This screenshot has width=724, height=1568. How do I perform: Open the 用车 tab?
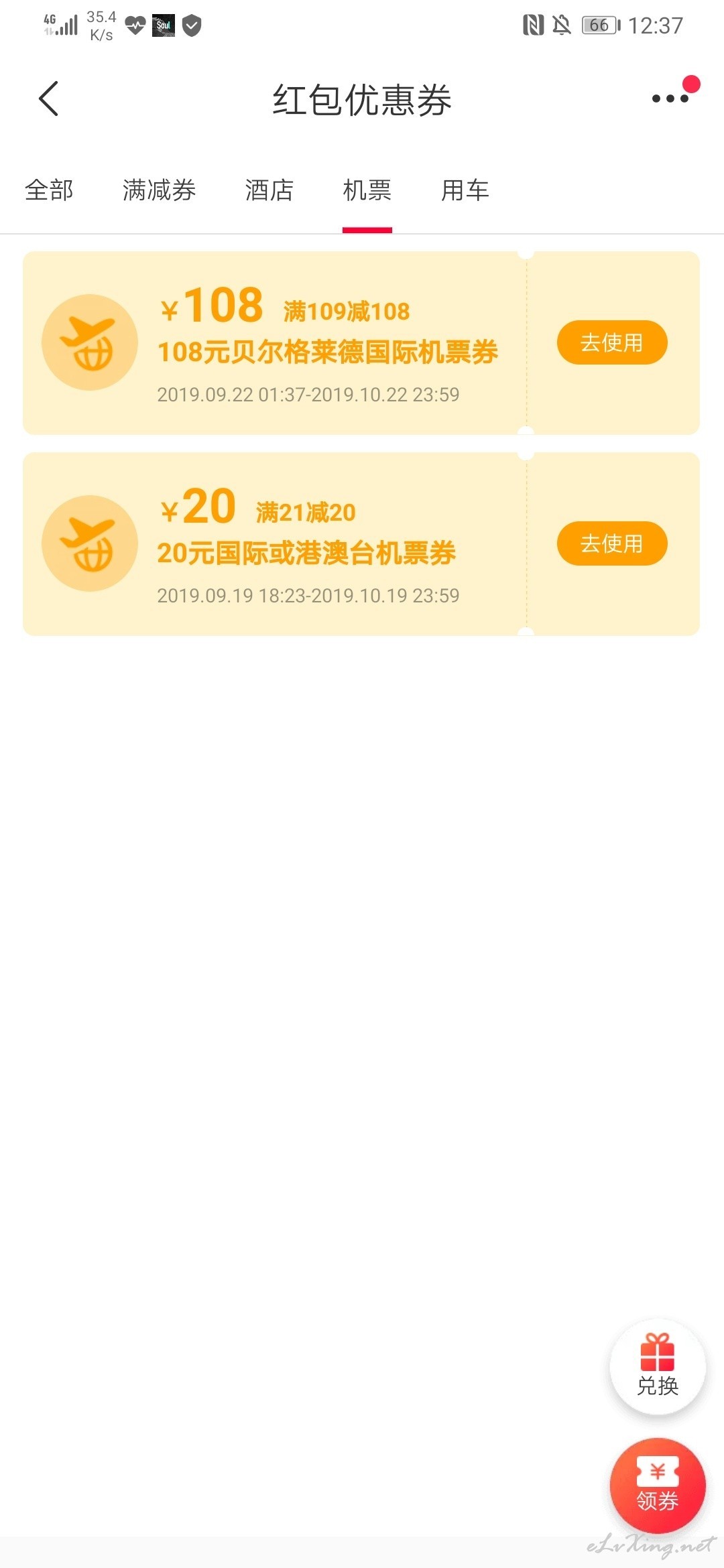[465, 190]
